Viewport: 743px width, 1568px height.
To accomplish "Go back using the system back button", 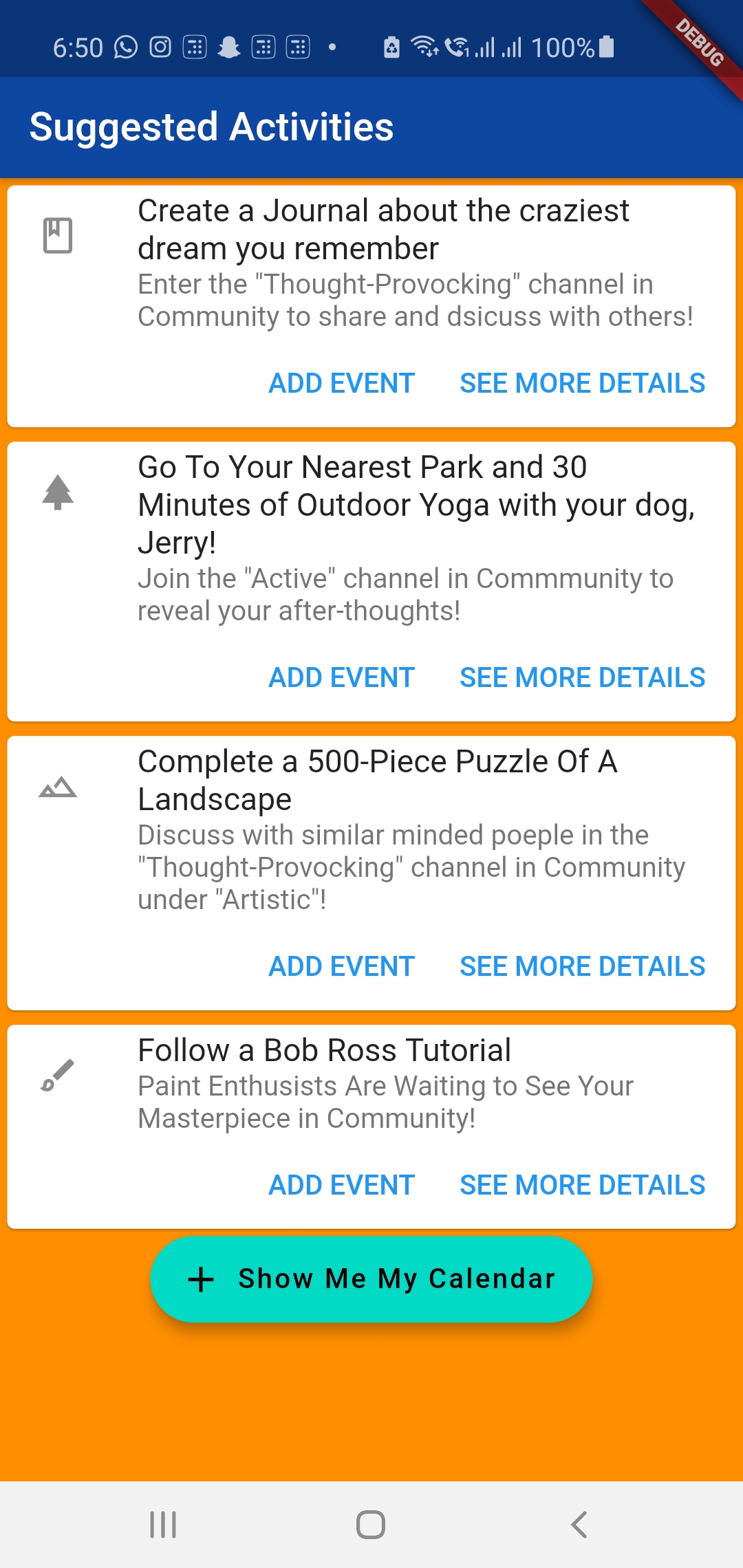I will 579,1525.
